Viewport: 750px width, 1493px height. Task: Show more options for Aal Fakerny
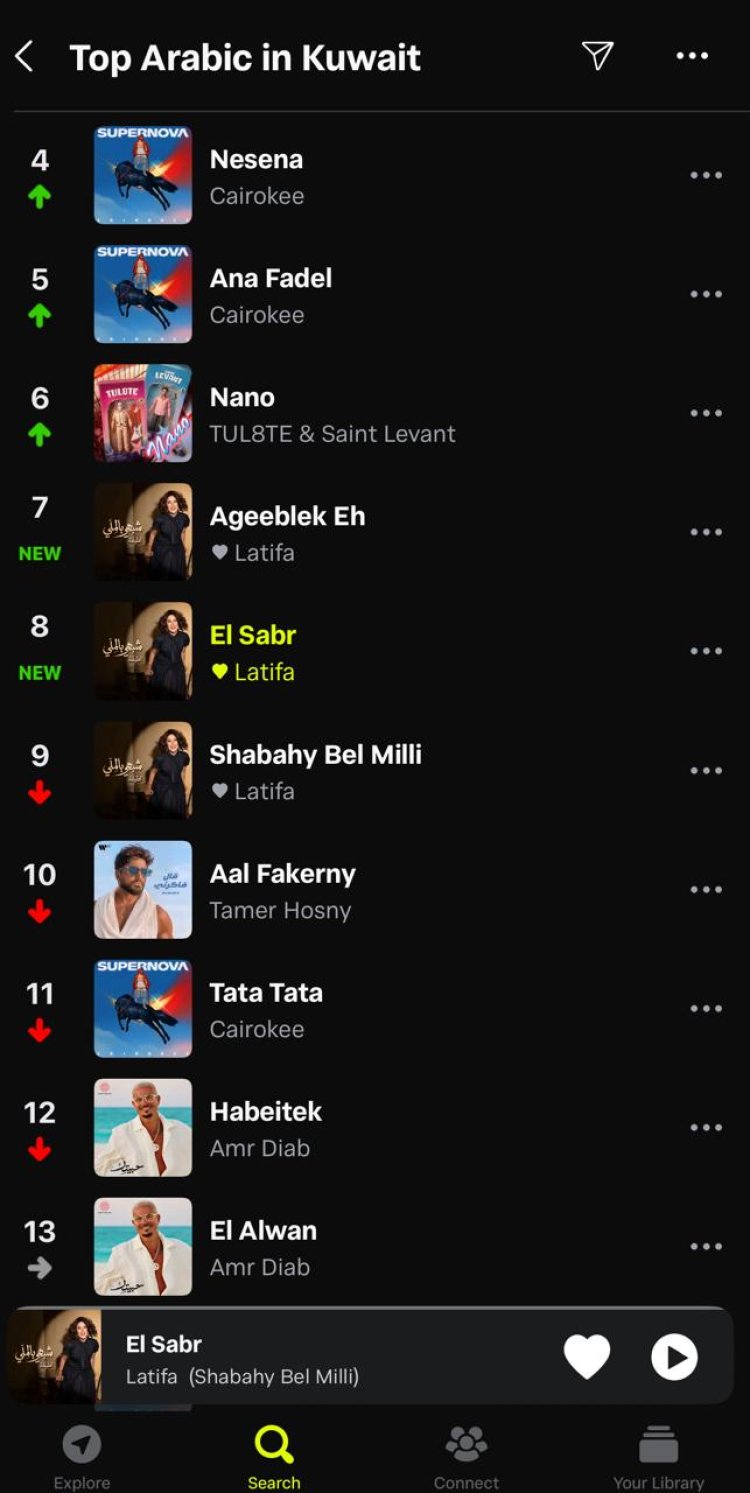(x=706, y=889)
